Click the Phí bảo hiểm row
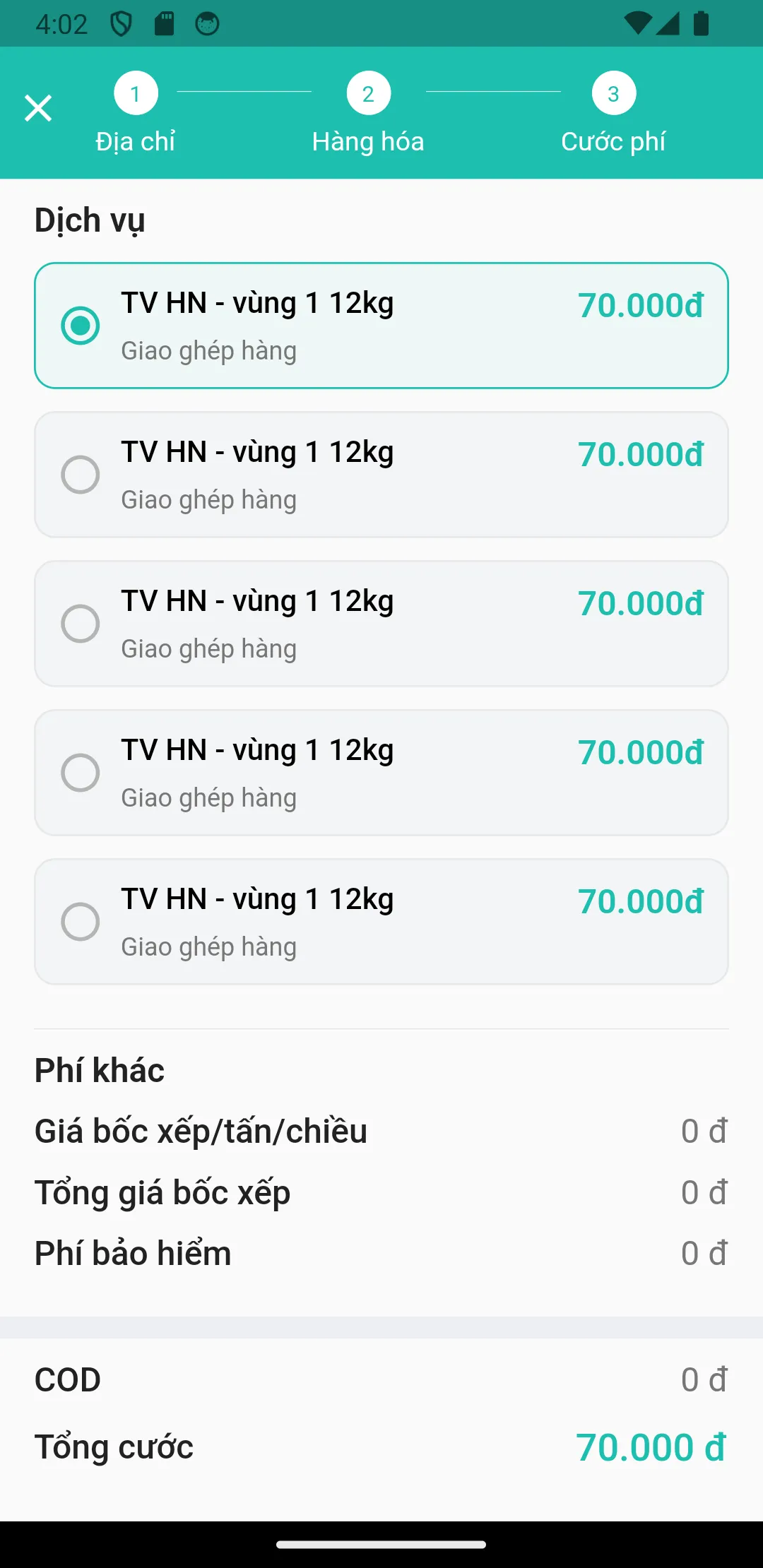 [x=381, y=1254]
